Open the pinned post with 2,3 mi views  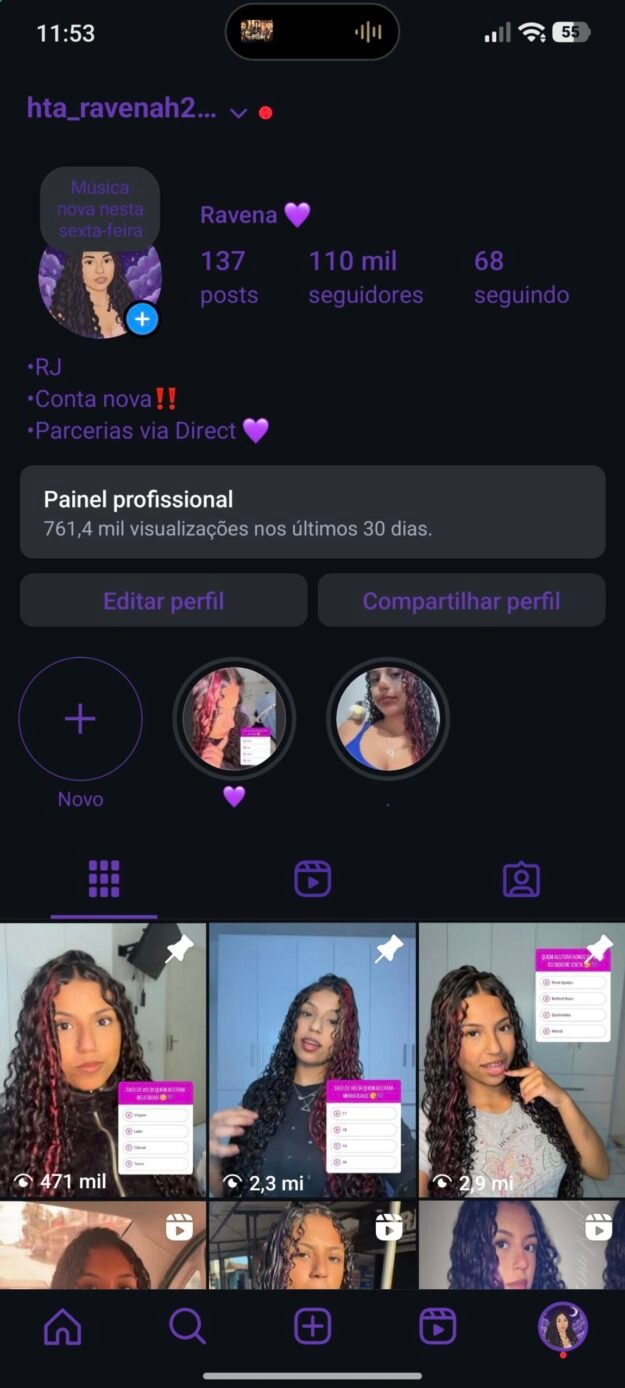click(312, 1060)
